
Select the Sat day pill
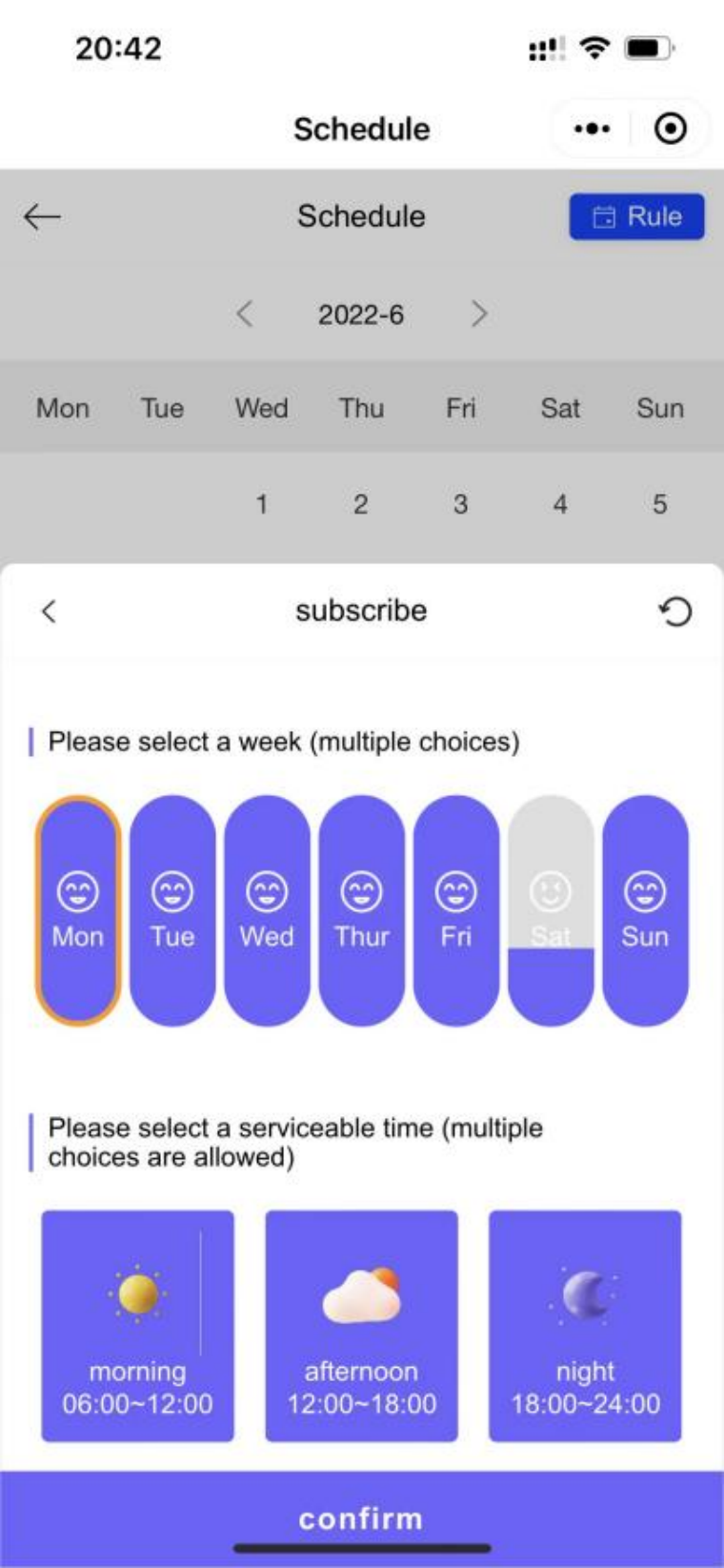tap(551, 910)
